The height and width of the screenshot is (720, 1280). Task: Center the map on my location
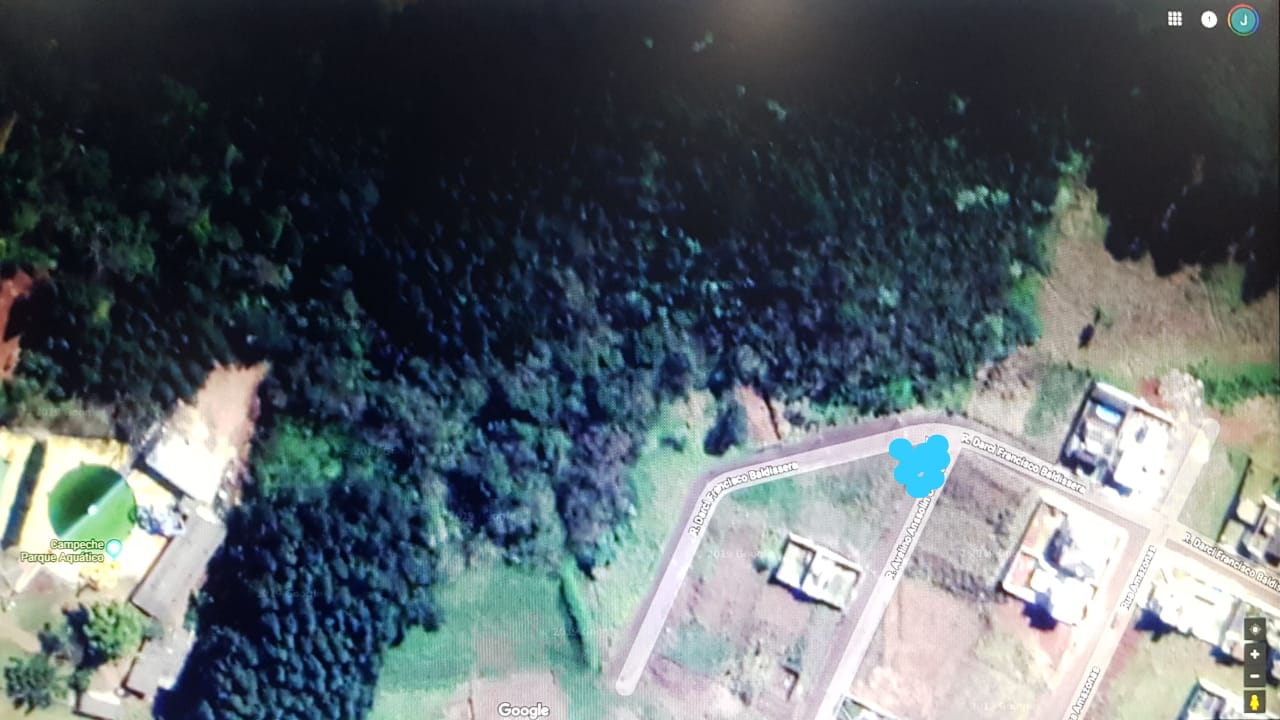point(1255,630)
